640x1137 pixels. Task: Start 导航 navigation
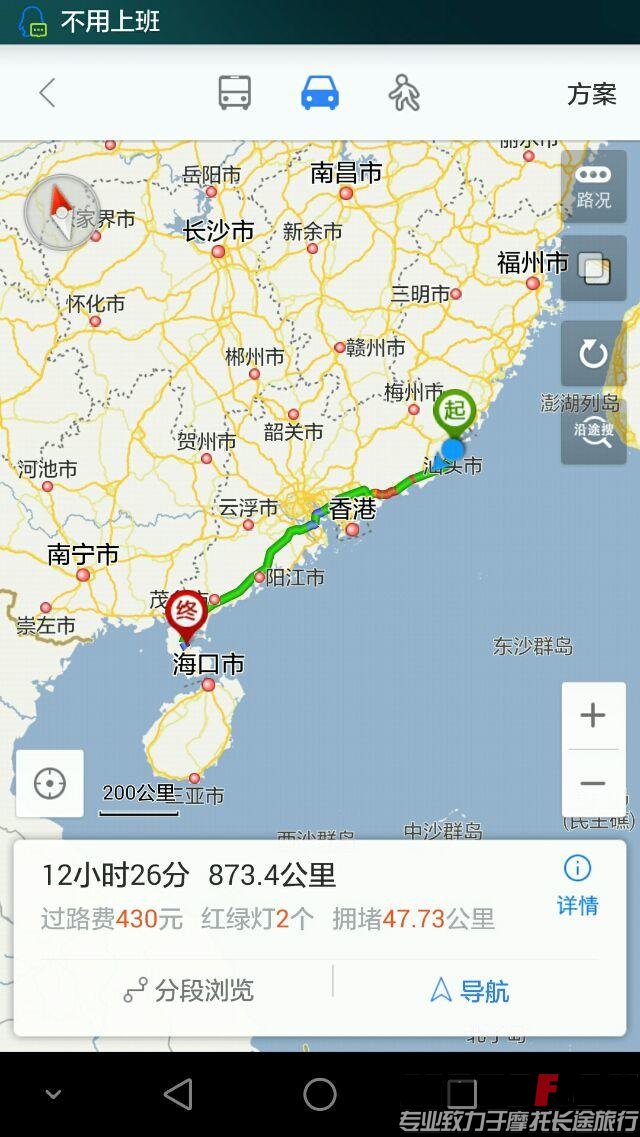[x=469, y=991]
